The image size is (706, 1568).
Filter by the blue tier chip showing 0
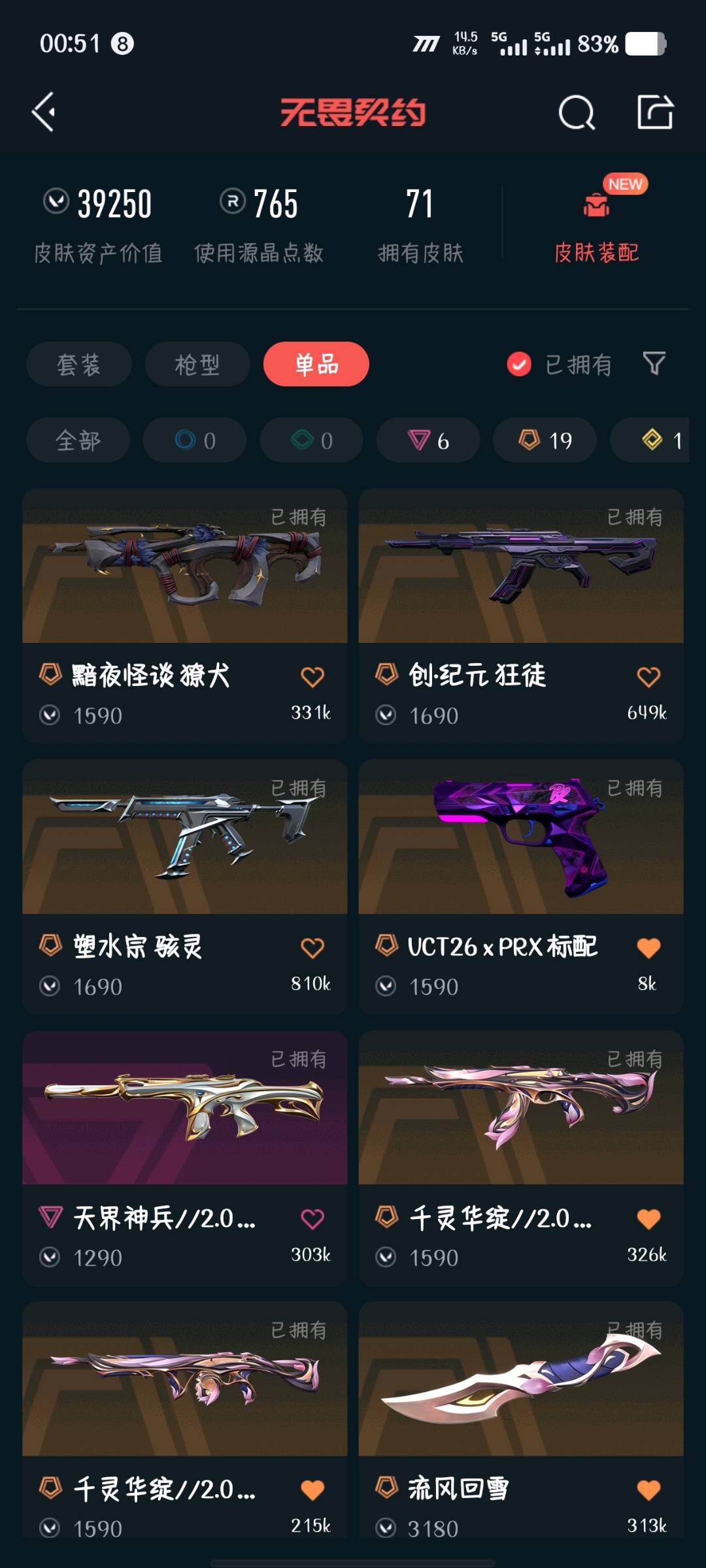click(x=195, y=440)
